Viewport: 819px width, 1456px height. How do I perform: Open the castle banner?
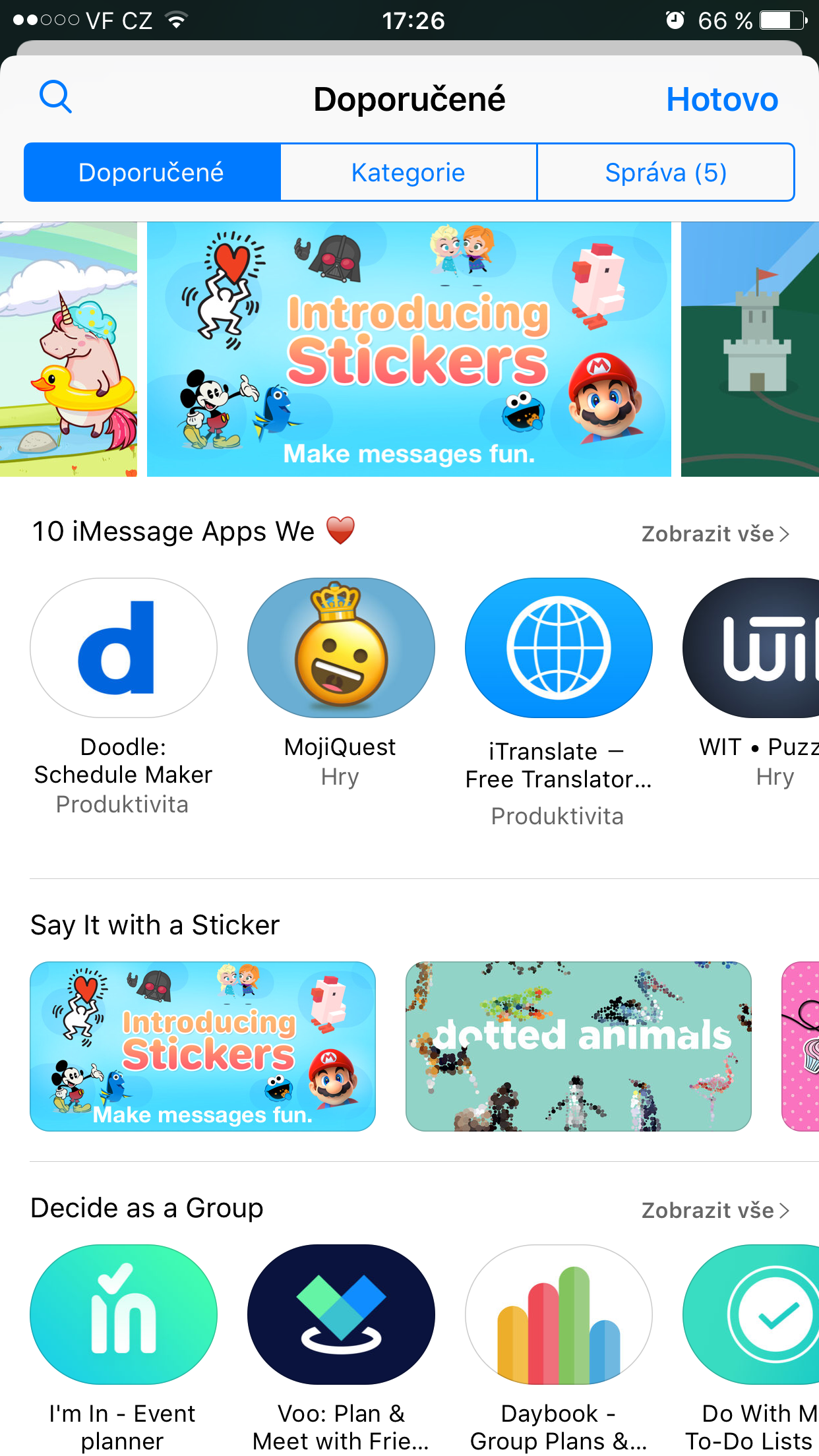(750, 349)
